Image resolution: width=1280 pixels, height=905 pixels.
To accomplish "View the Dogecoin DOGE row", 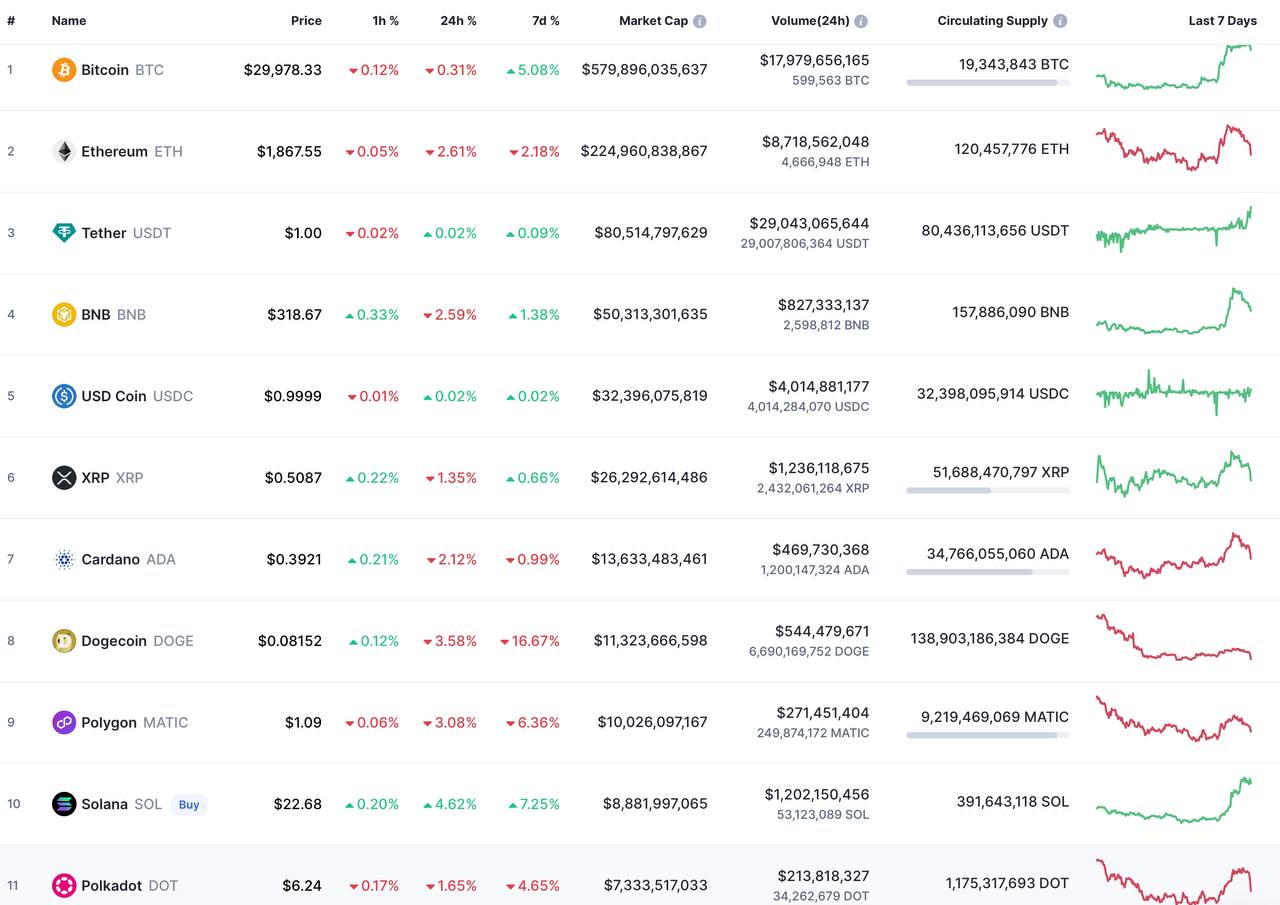I will click(114, 641).
